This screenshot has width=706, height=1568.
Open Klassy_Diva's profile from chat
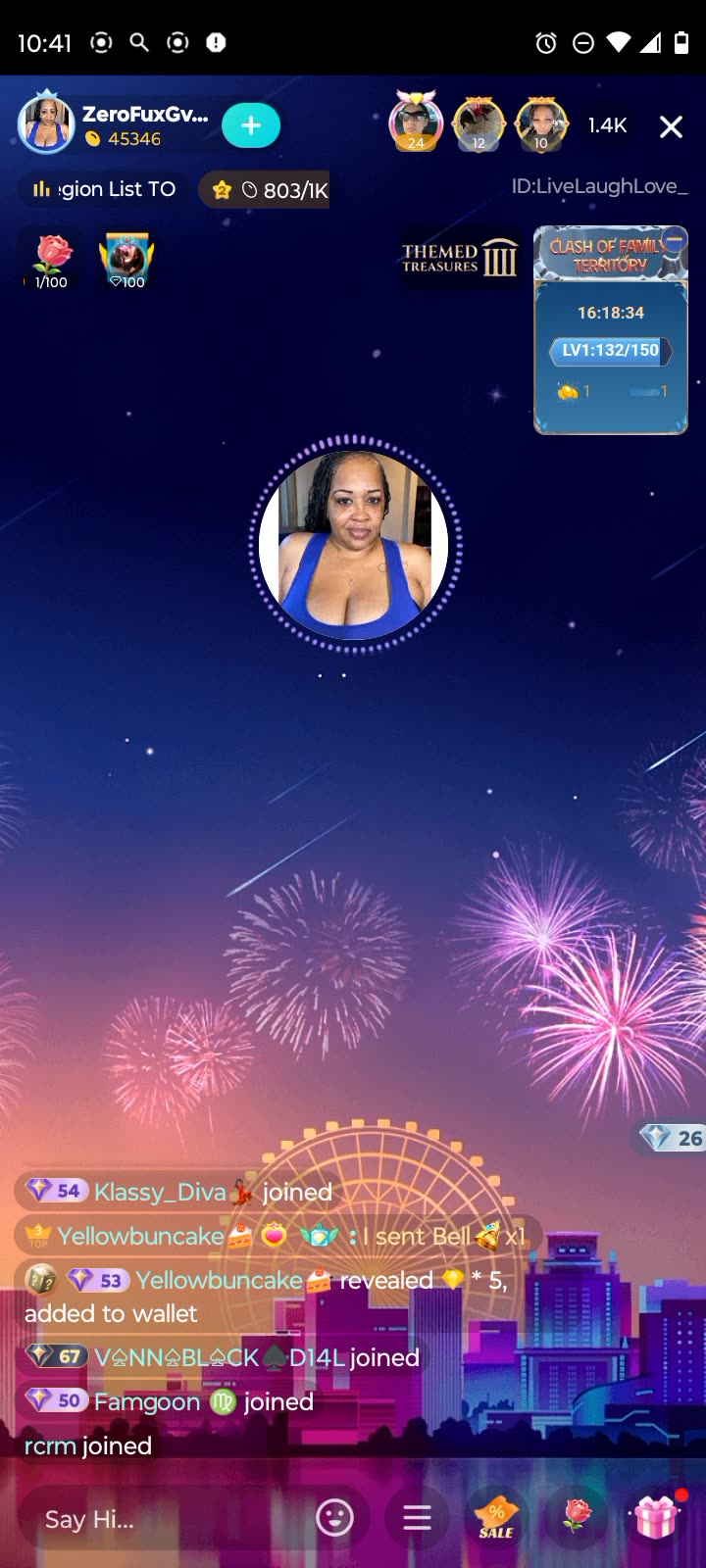click(161, 1192)
